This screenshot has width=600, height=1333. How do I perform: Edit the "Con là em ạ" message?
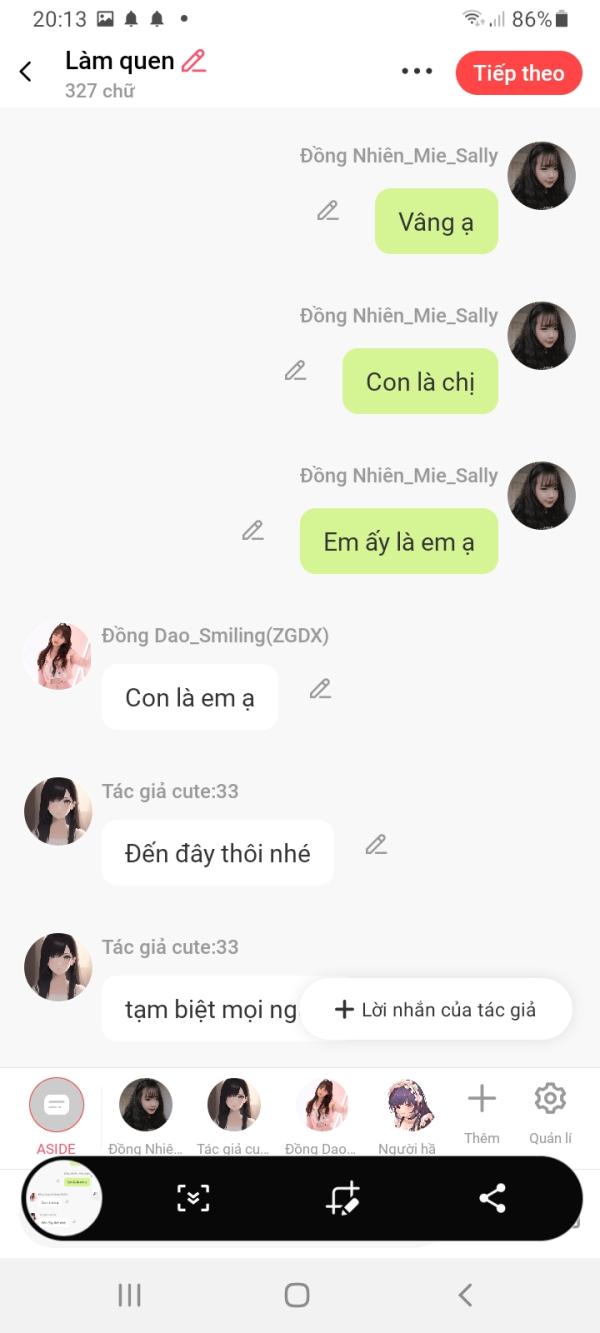pyautogui.click(x=320, y=689)
